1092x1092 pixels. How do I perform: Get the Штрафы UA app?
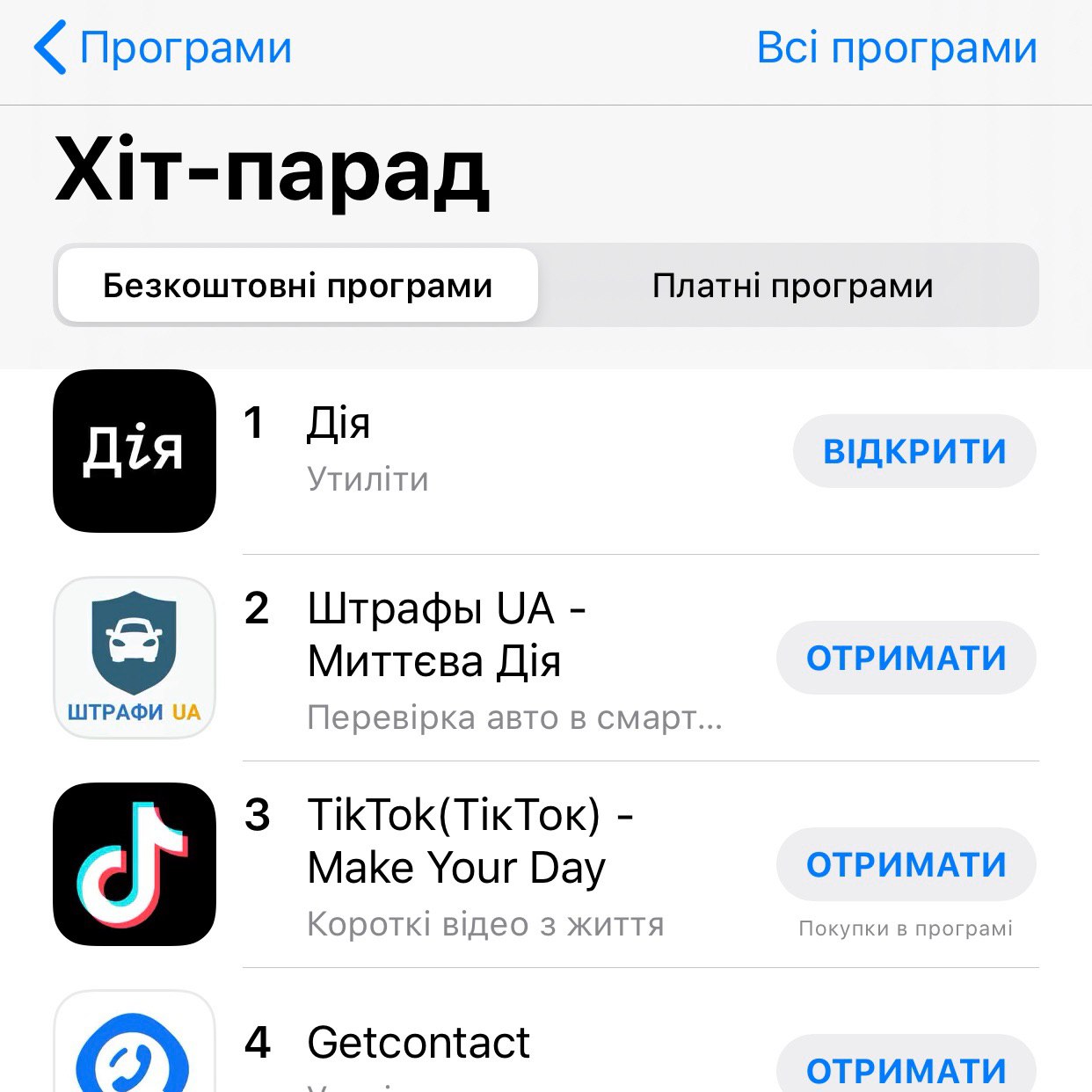point(906,658)
